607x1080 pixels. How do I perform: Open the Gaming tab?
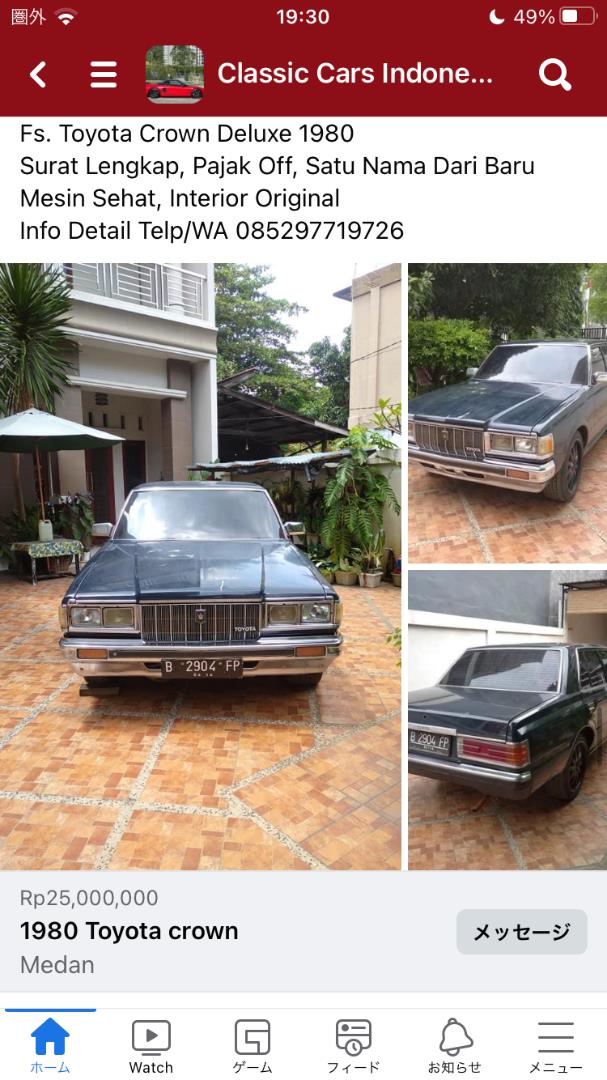[x=252, y=1045]
